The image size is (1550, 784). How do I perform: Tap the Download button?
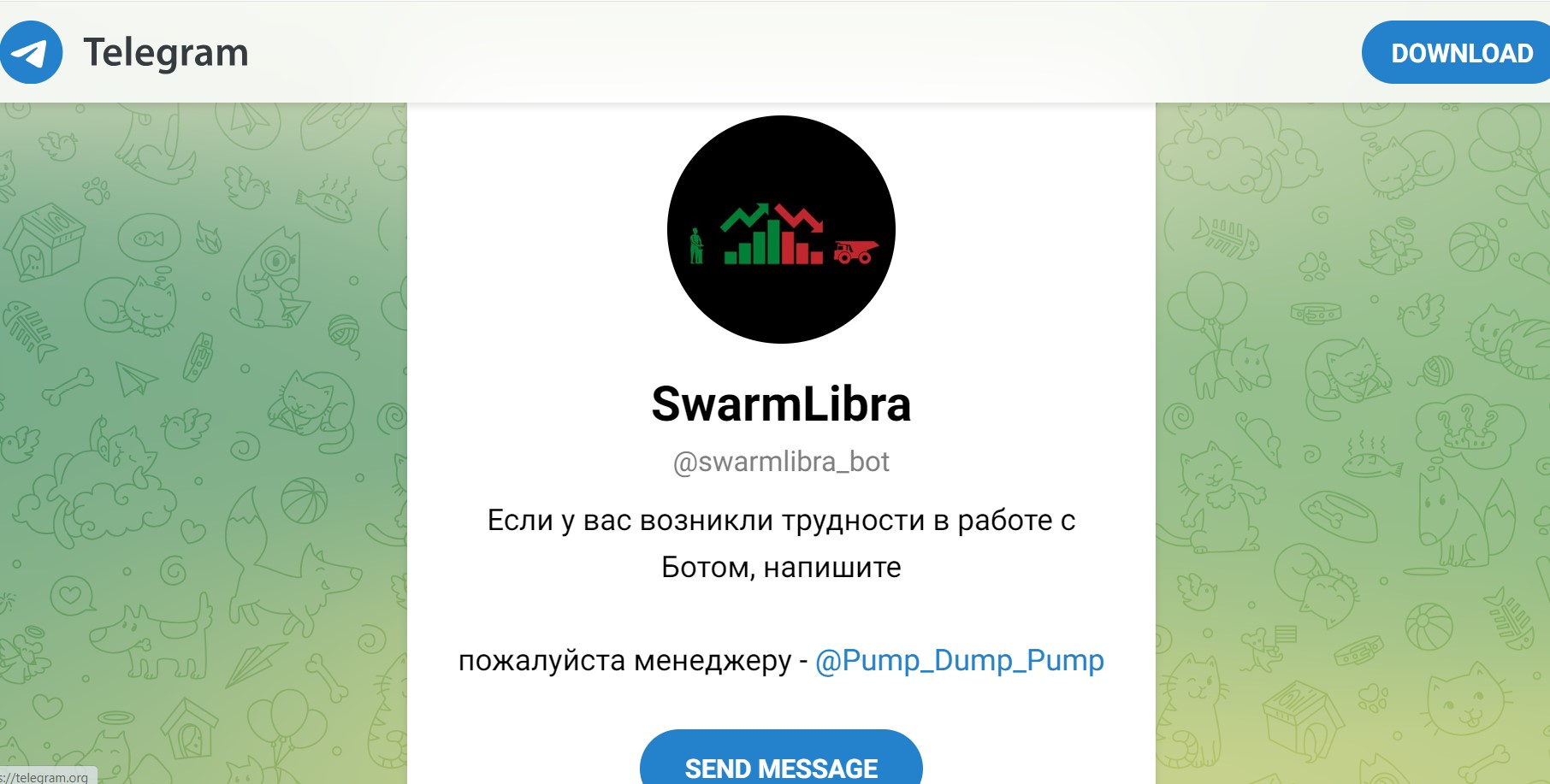[x=1461, y=53]
